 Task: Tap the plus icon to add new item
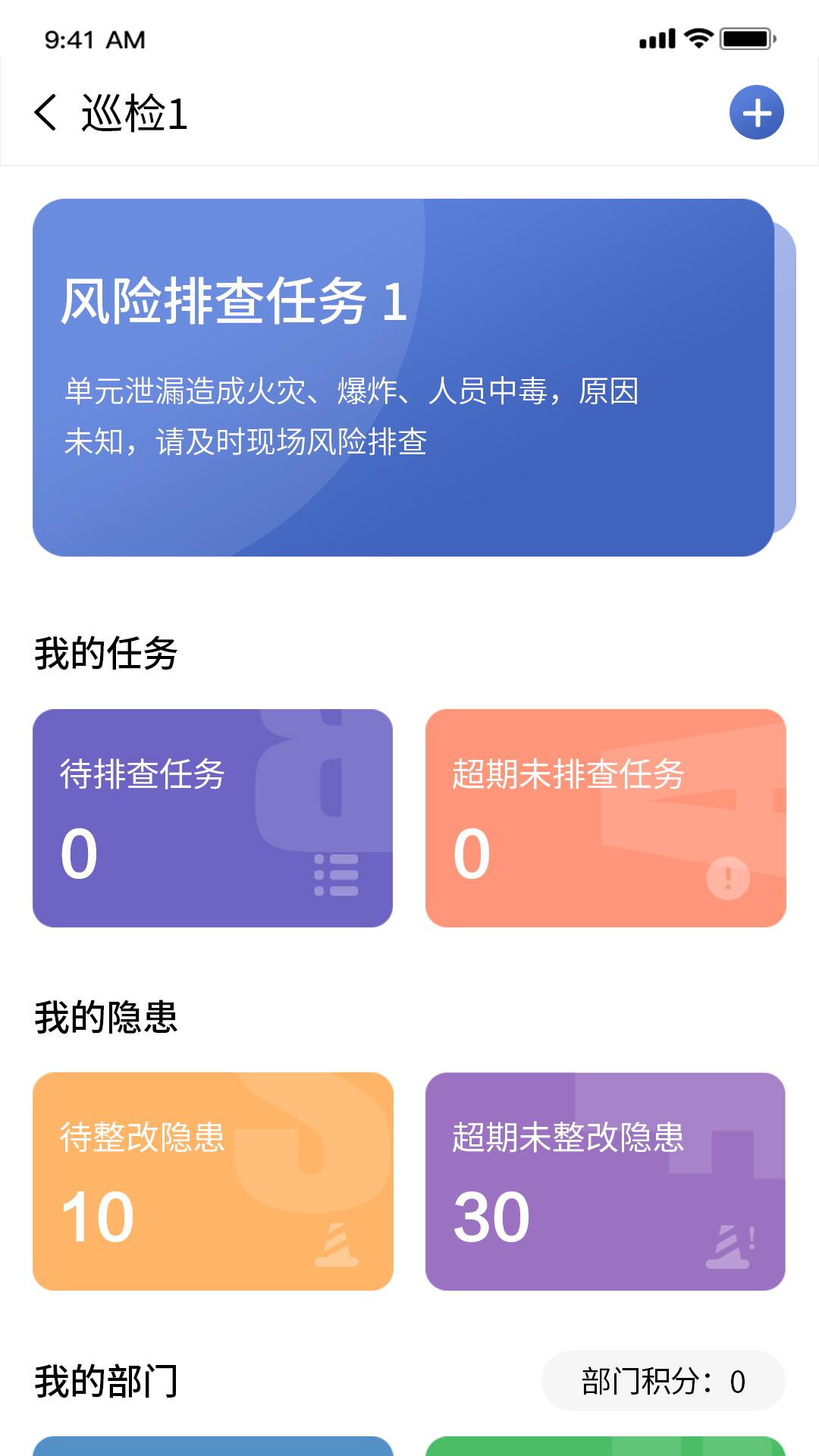pos(755,112)
